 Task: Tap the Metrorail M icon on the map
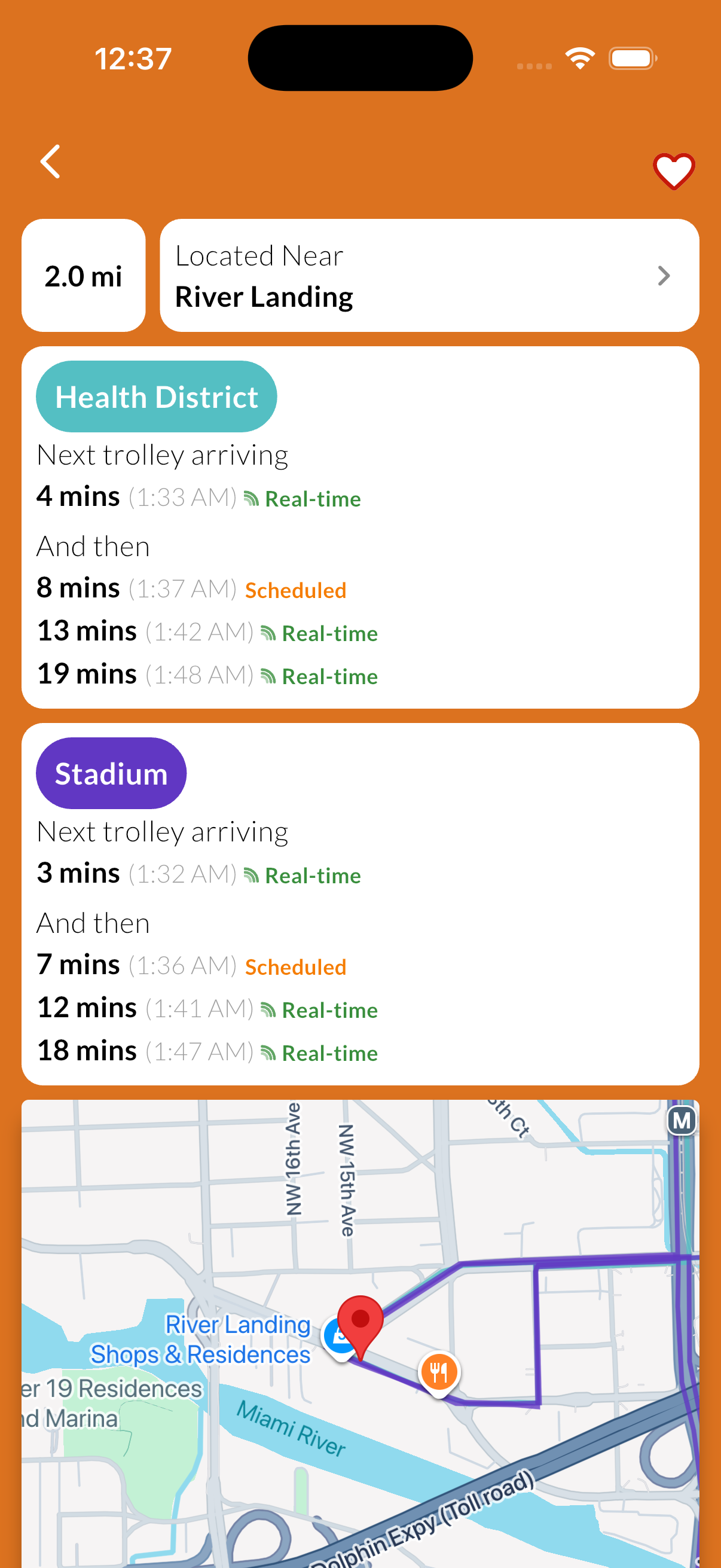pos(683,1121)
